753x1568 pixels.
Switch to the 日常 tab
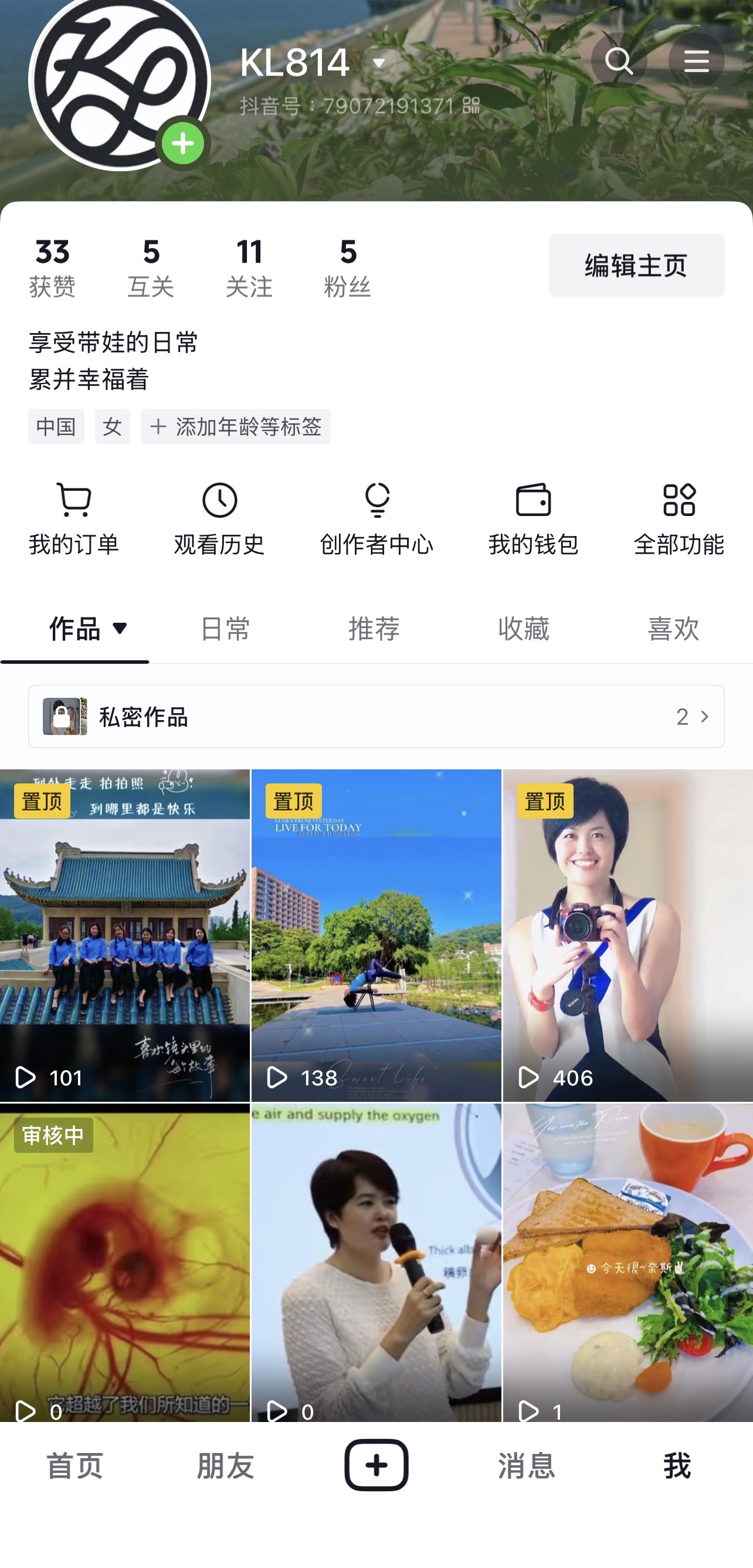225,629
